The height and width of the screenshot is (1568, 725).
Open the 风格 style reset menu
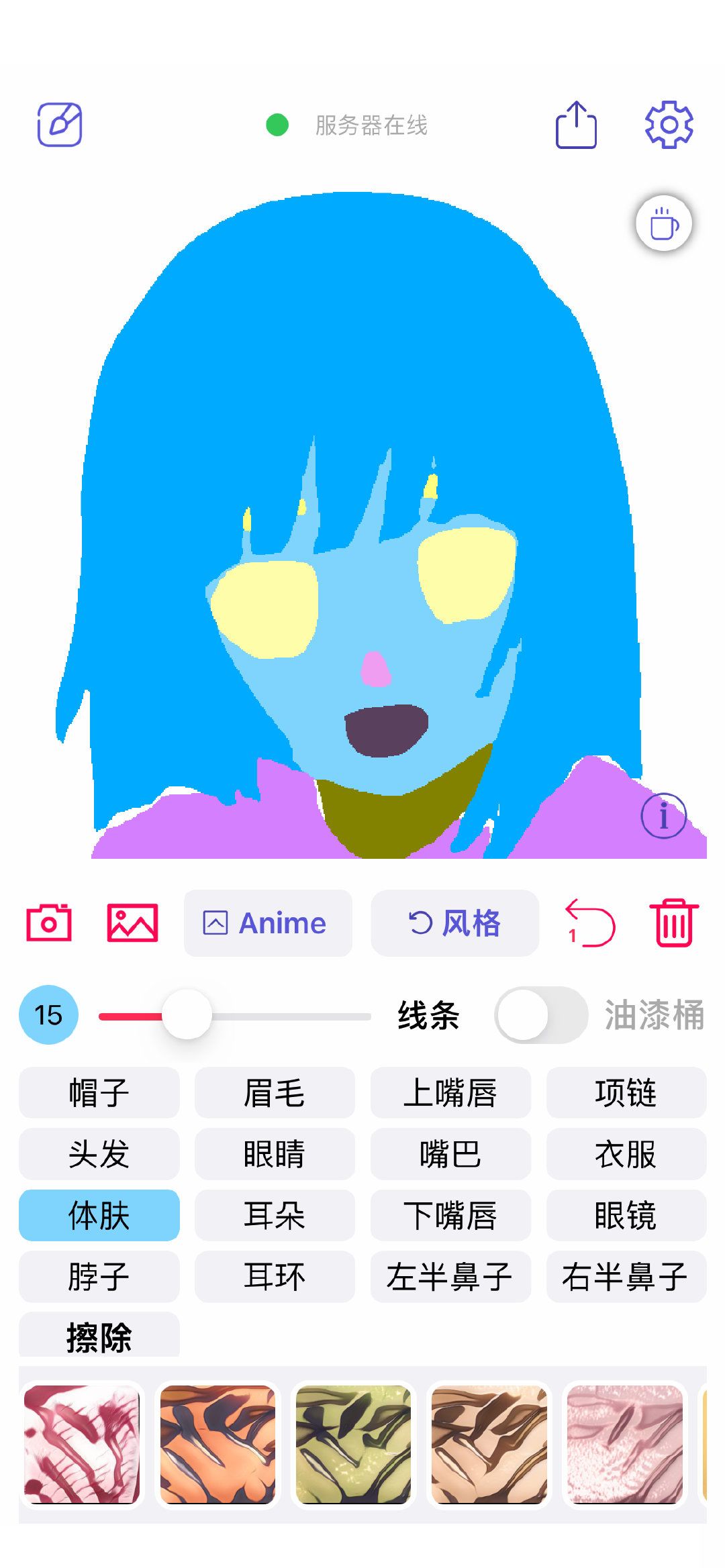pos(454,923)
